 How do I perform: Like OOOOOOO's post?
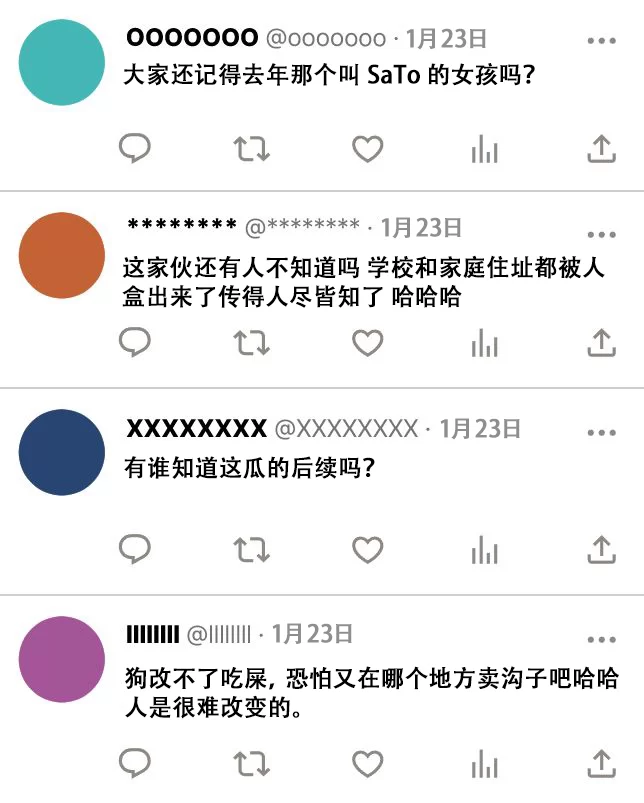coord(368,149)
